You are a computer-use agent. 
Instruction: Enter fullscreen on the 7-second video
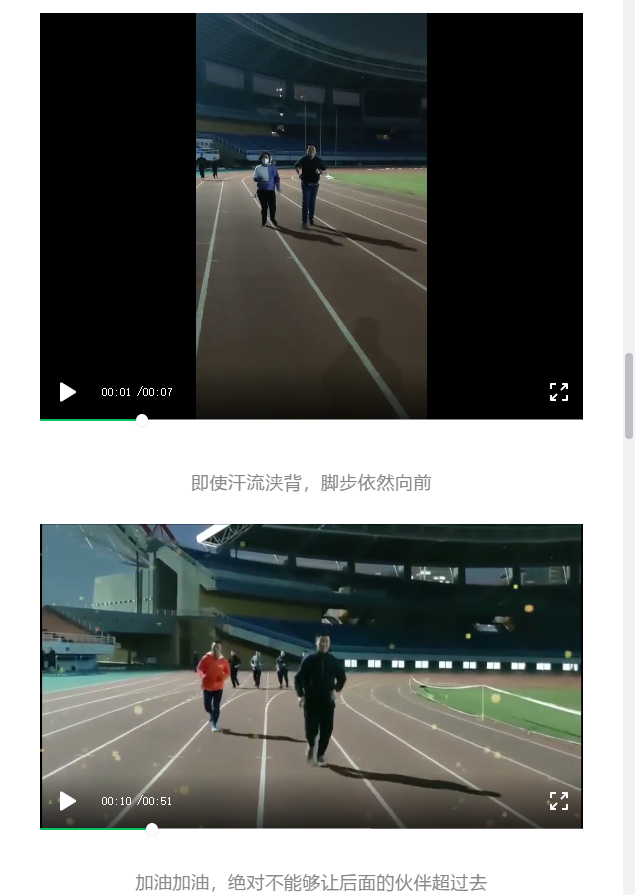(559, 392)
